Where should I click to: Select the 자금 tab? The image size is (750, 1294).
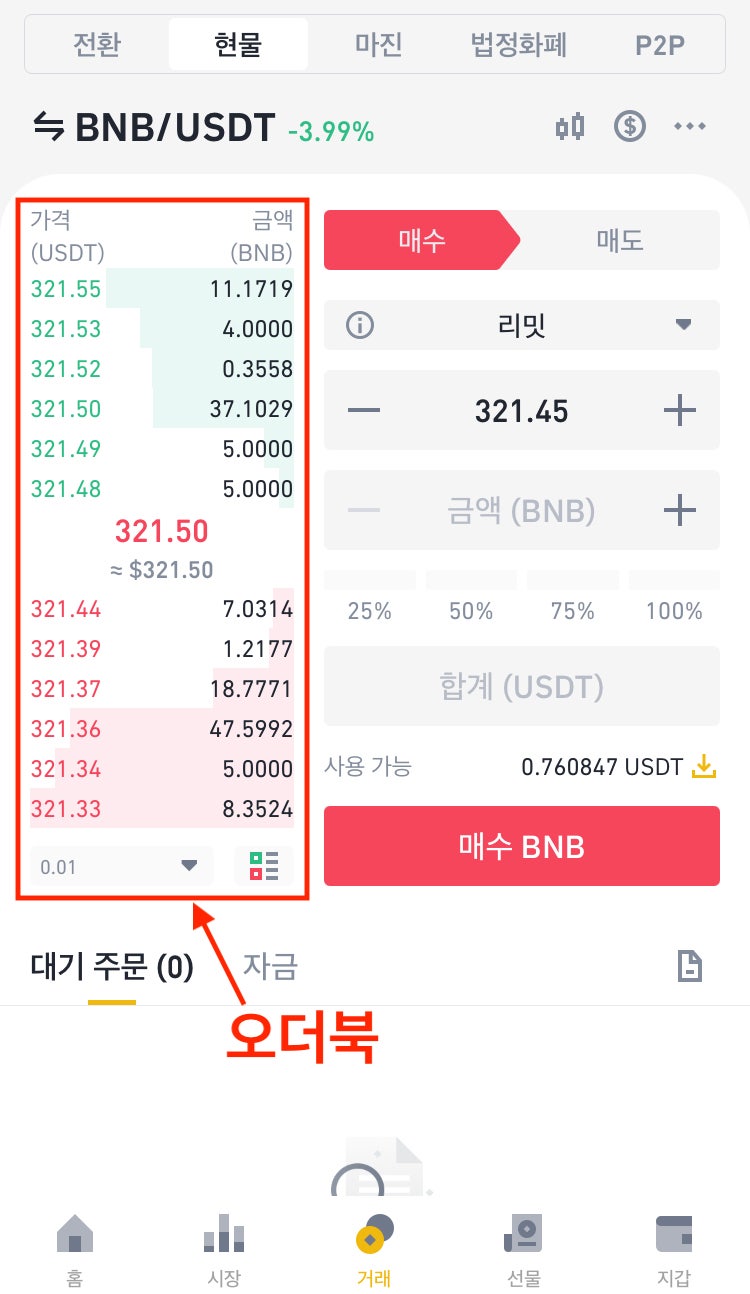click(268, 967)
